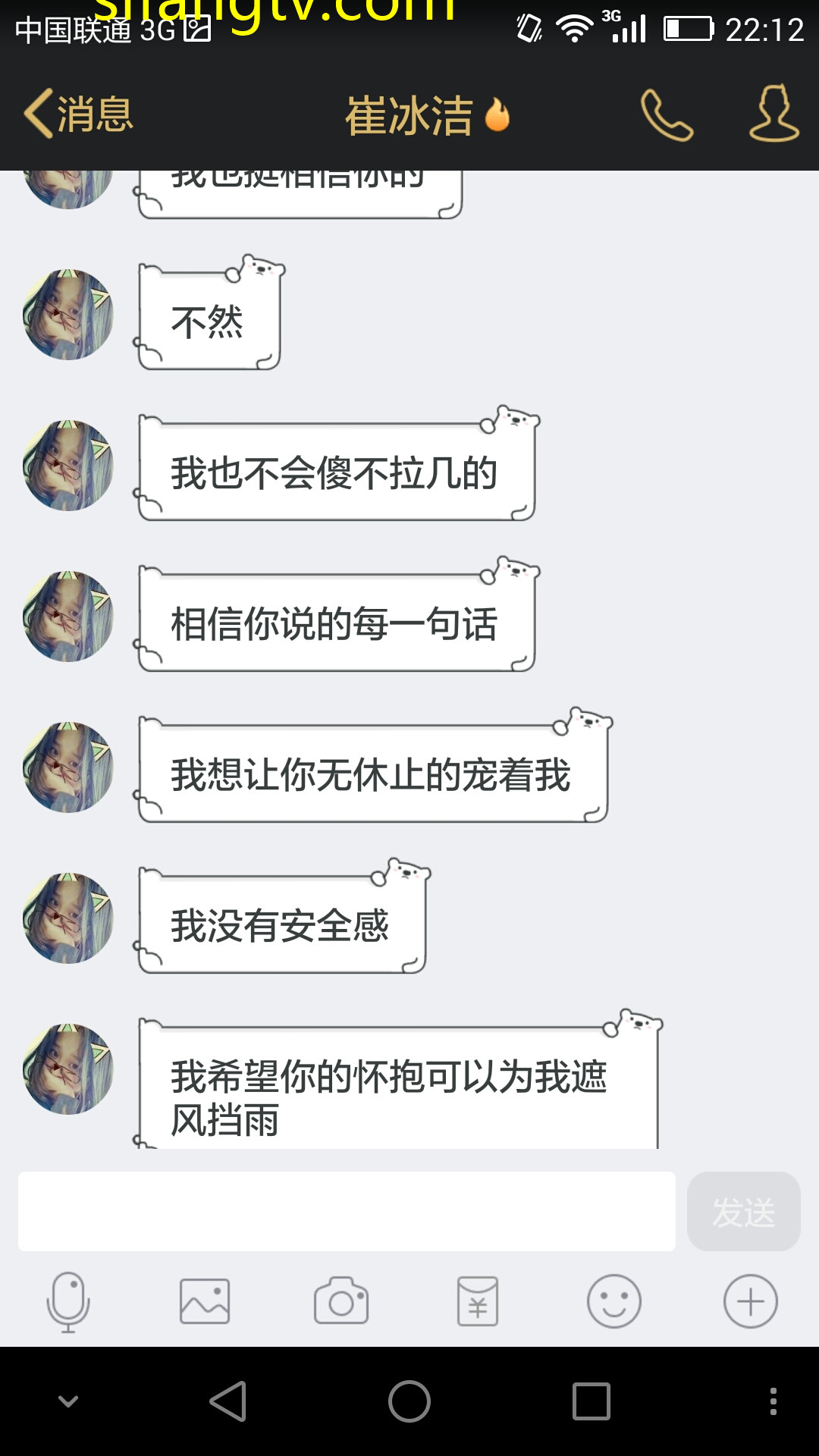Image resolution: width=819 pixels, height=1456 pixels.
Task: Go back to 消息 list
Action: 79,115
